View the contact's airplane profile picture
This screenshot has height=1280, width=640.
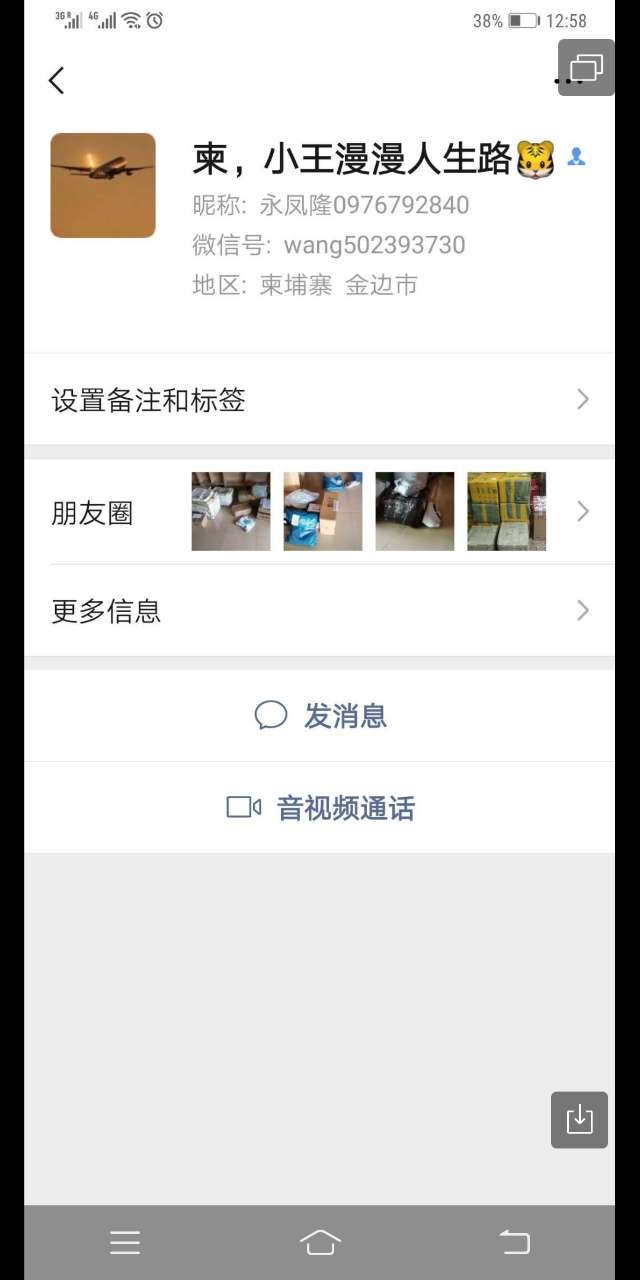(x=103, y=186)
